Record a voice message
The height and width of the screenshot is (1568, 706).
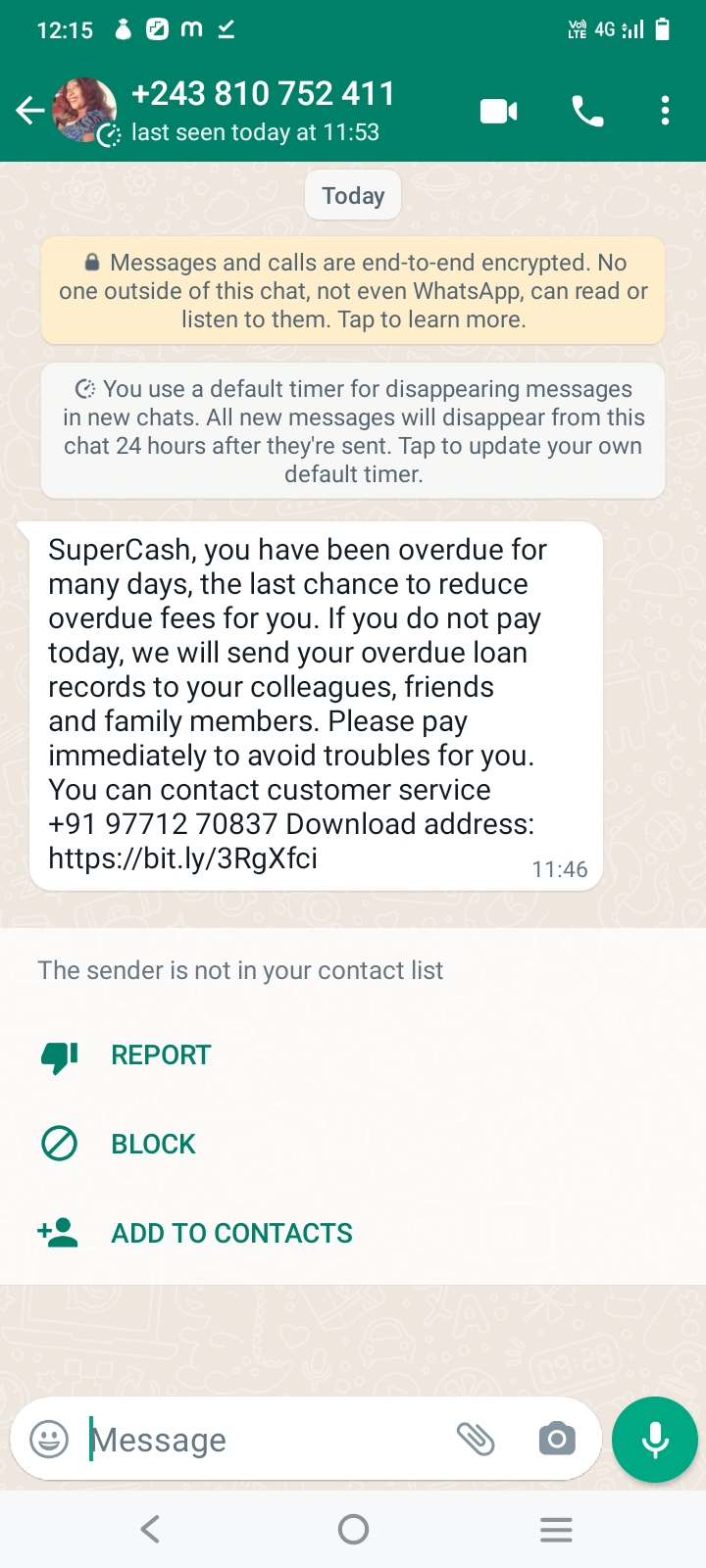(654, 1440)
